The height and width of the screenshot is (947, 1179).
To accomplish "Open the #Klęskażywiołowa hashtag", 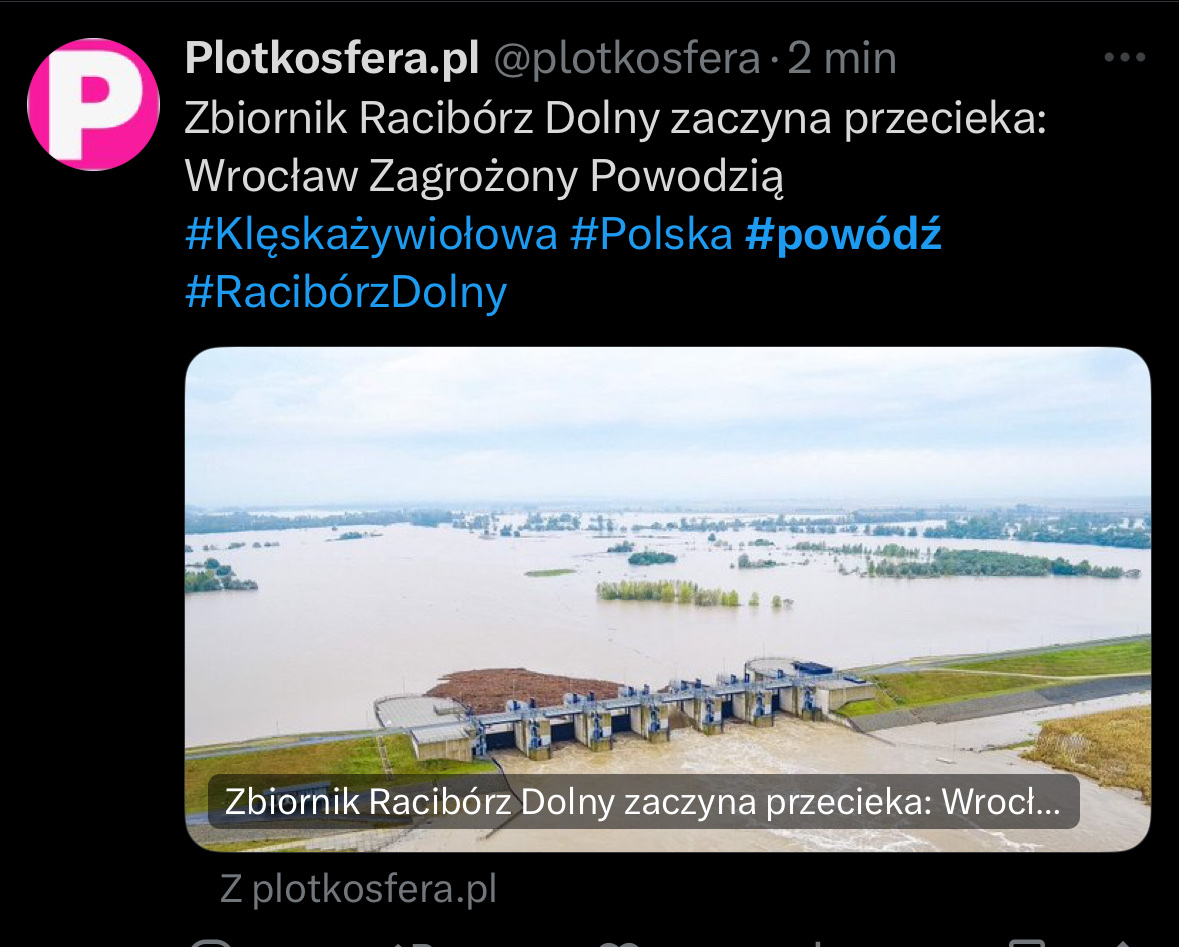I will coord(371,235).
